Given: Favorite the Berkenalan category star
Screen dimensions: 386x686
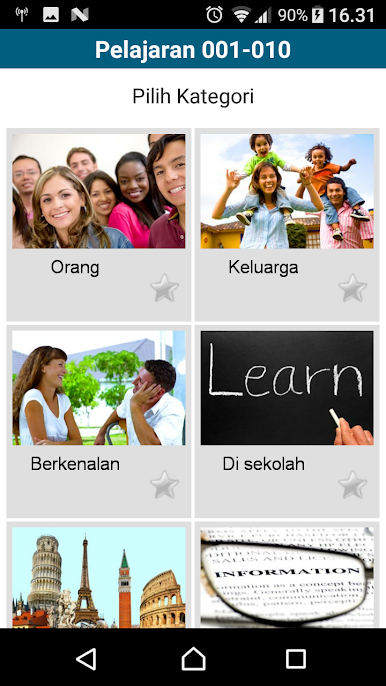Looking at the screenshot, I should (x=165, y=484).
